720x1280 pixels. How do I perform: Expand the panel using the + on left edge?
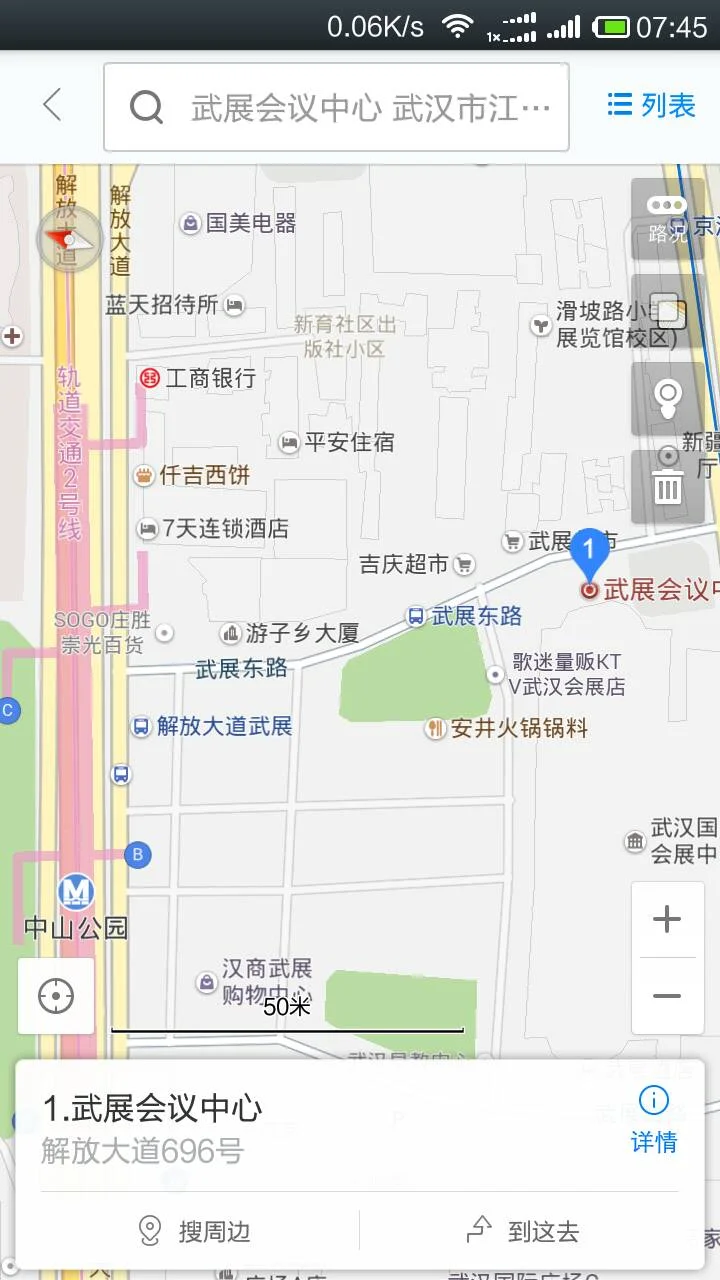[12, 337]
